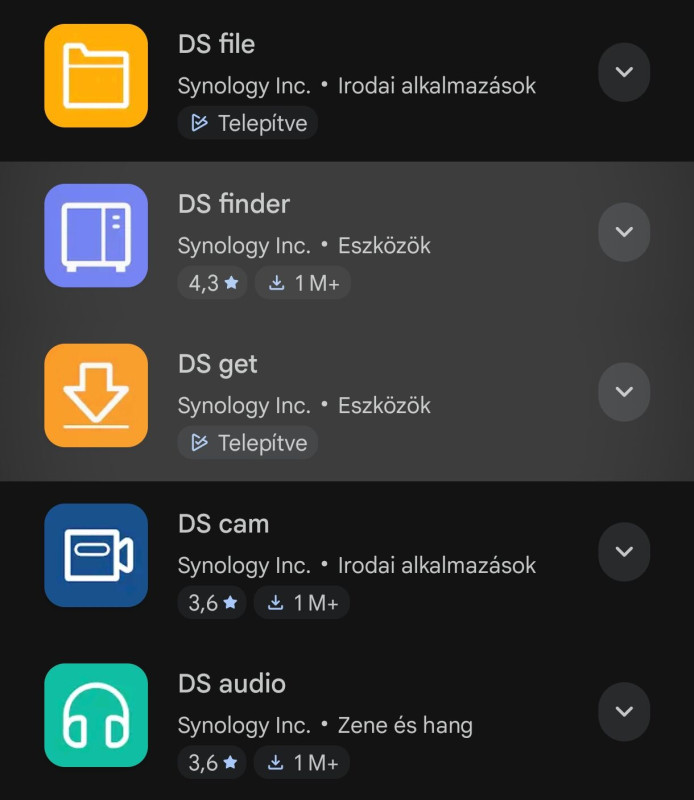Expand details for DS cam

pyautogui.click(x=624, y=552)
